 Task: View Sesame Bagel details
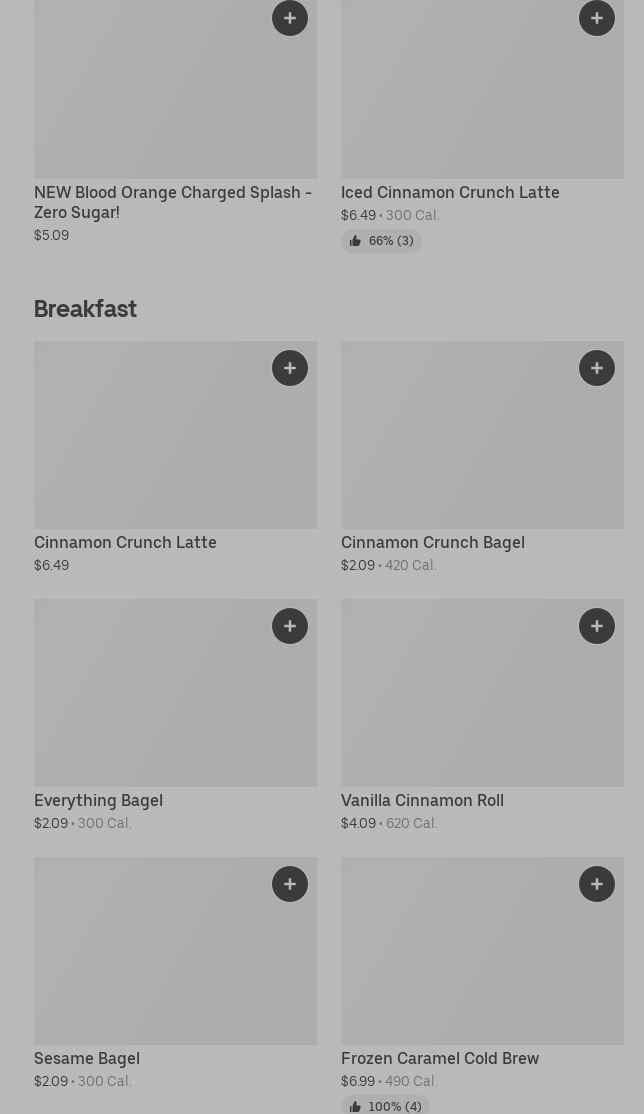pos(176,973)
